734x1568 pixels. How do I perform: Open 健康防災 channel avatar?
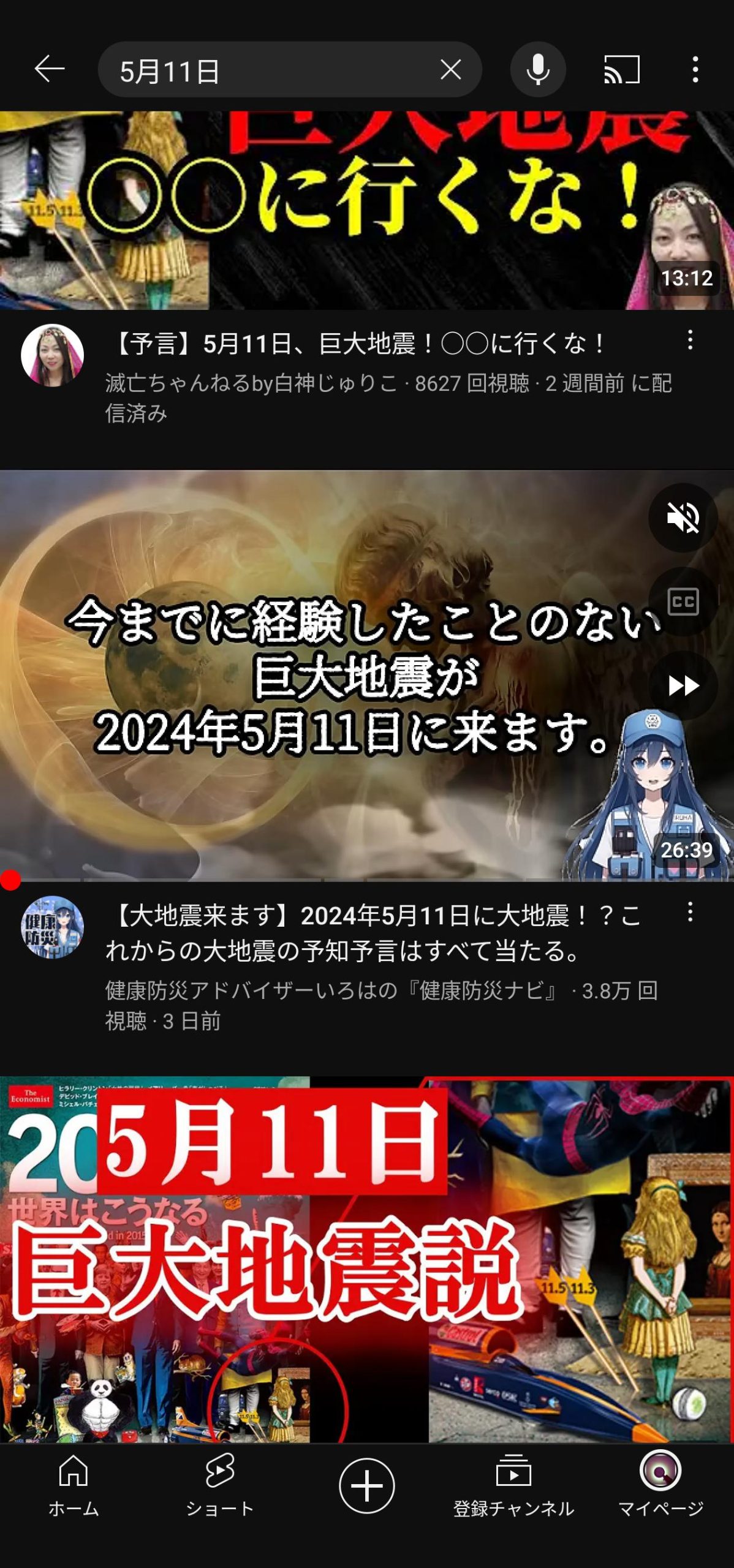pyautogui.click(x=53, y=927)
